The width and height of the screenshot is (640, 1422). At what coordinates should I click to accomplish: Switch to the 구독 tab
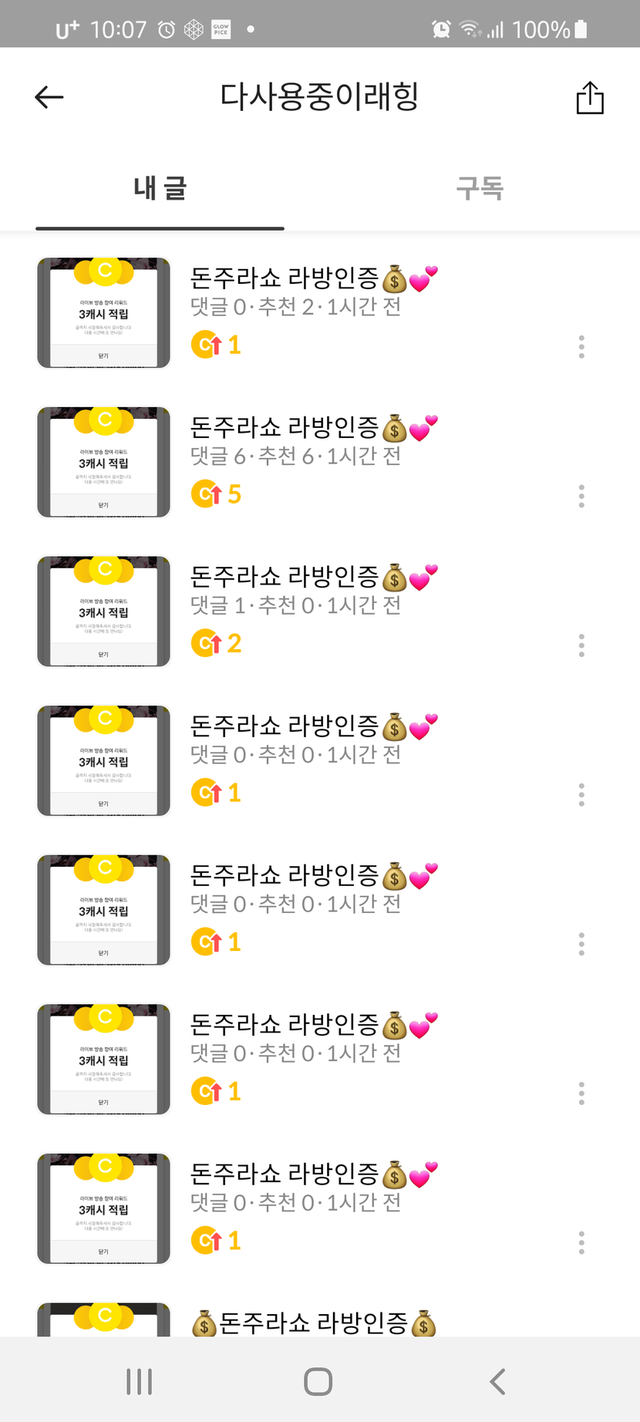click(x=480, y=188)
